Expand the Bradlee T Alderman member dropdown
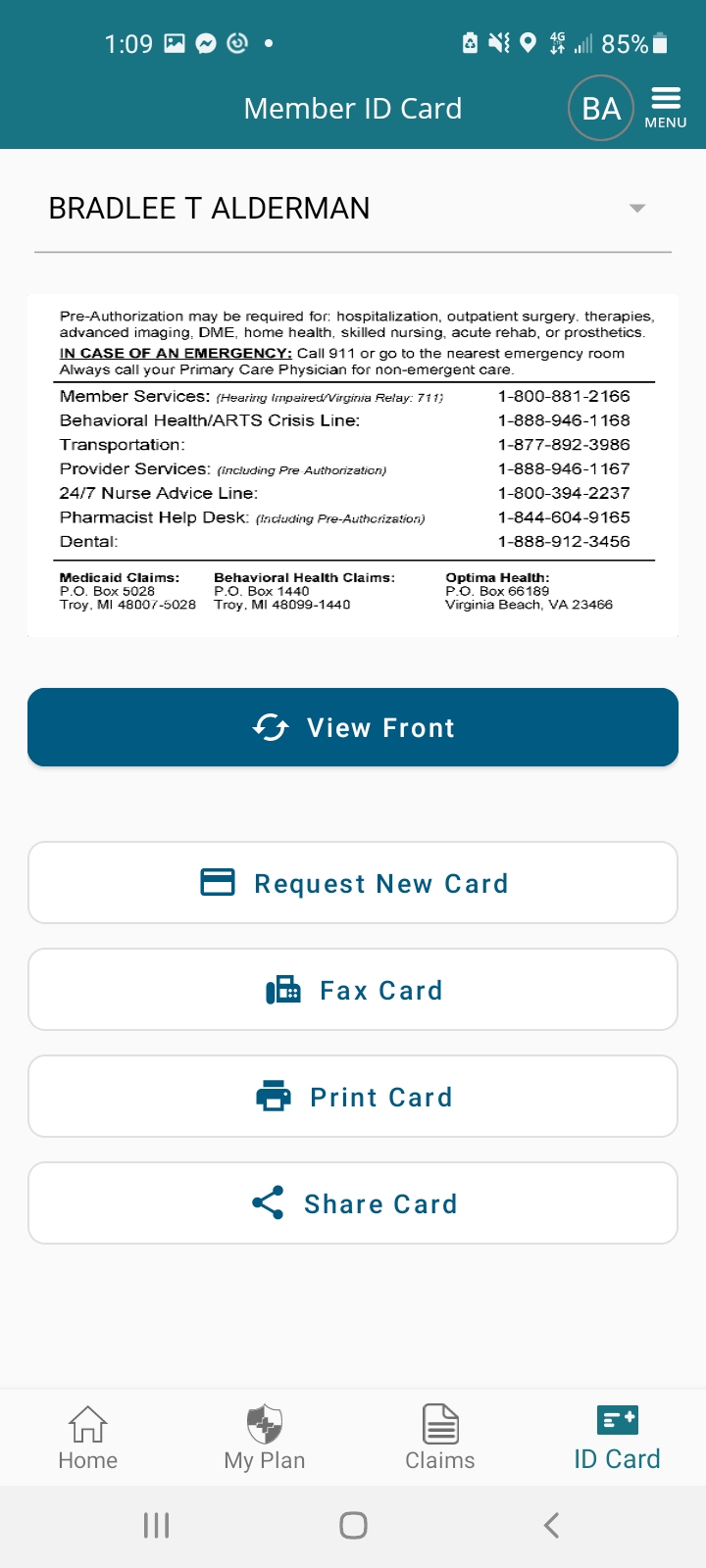Image resolution: width=706 pixels, height=1568 pixels. 353,209
